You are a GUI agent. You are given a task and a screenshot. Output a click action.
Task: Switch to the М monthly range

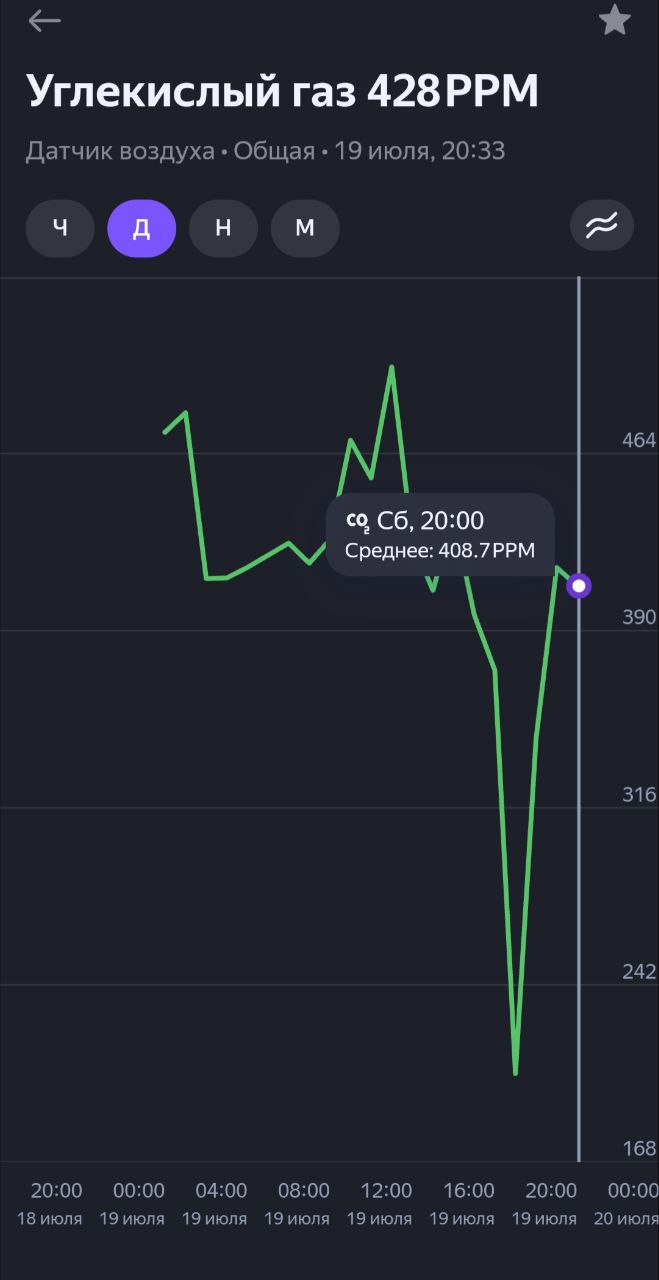[x=305, y=228]
